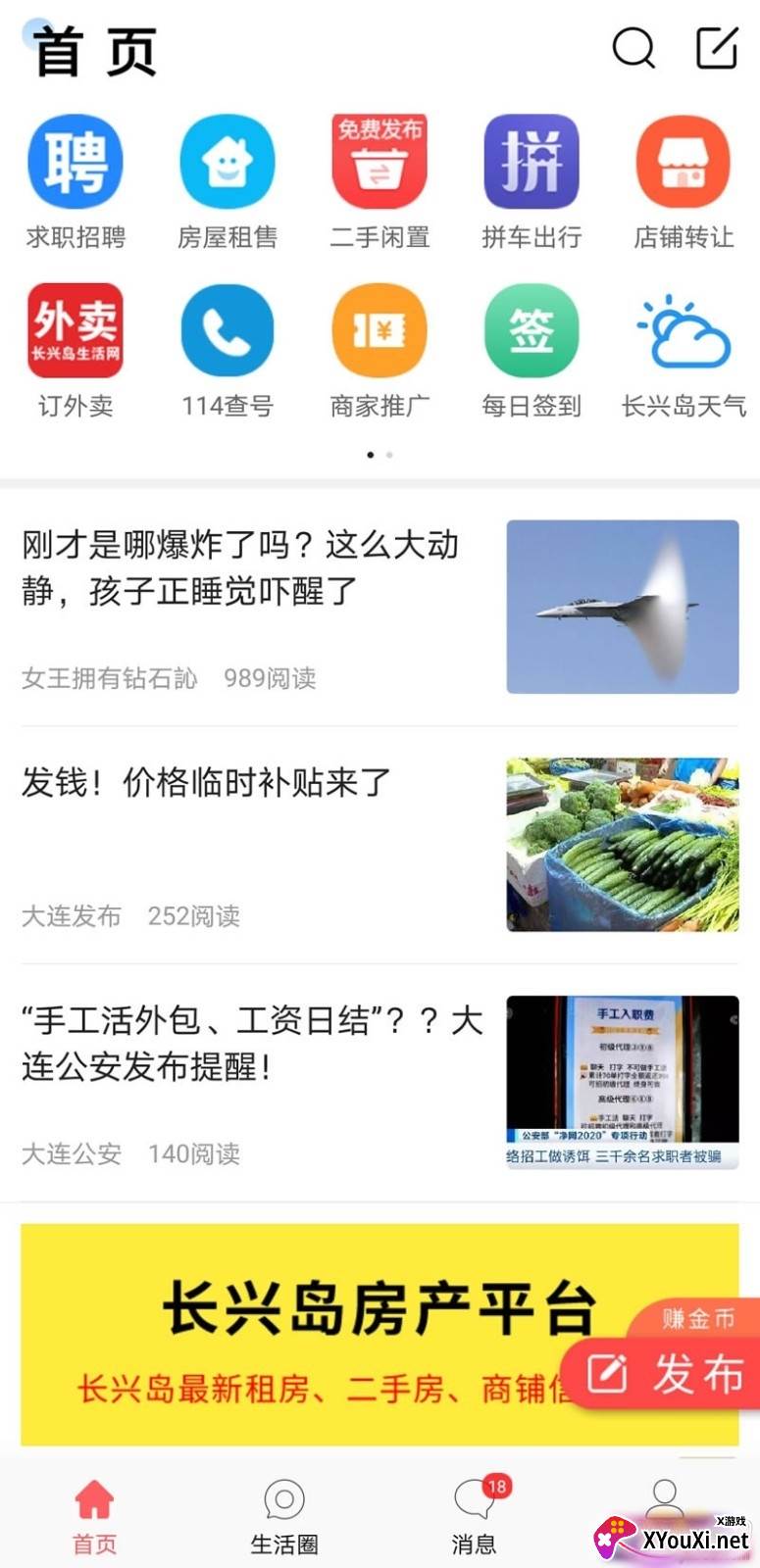The width and height of the screenshot is (760, 1568).
Task: Open 每日签到 daily check-in
Action: click(532, 351)
